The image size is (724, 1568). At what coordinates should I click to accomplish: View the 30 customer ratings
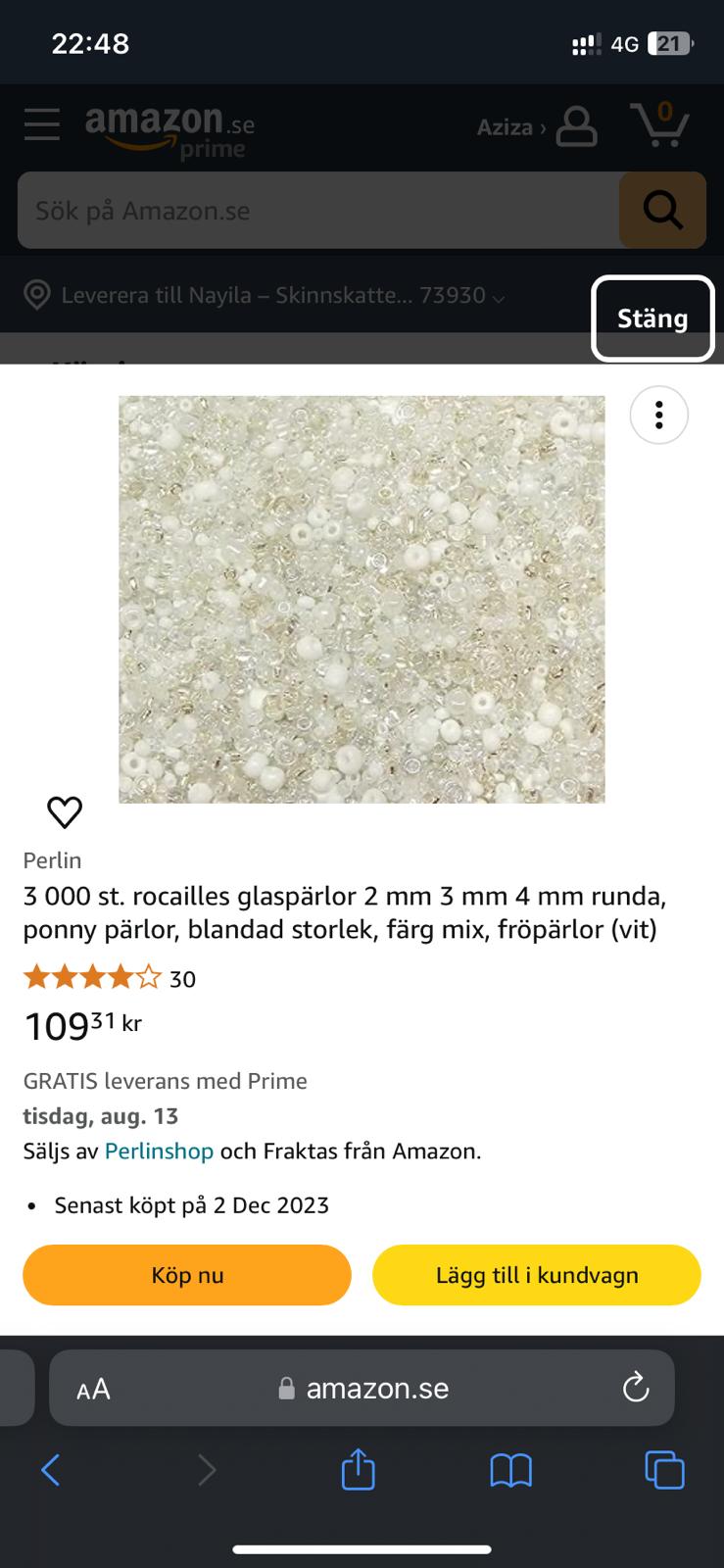coord(182,978)
